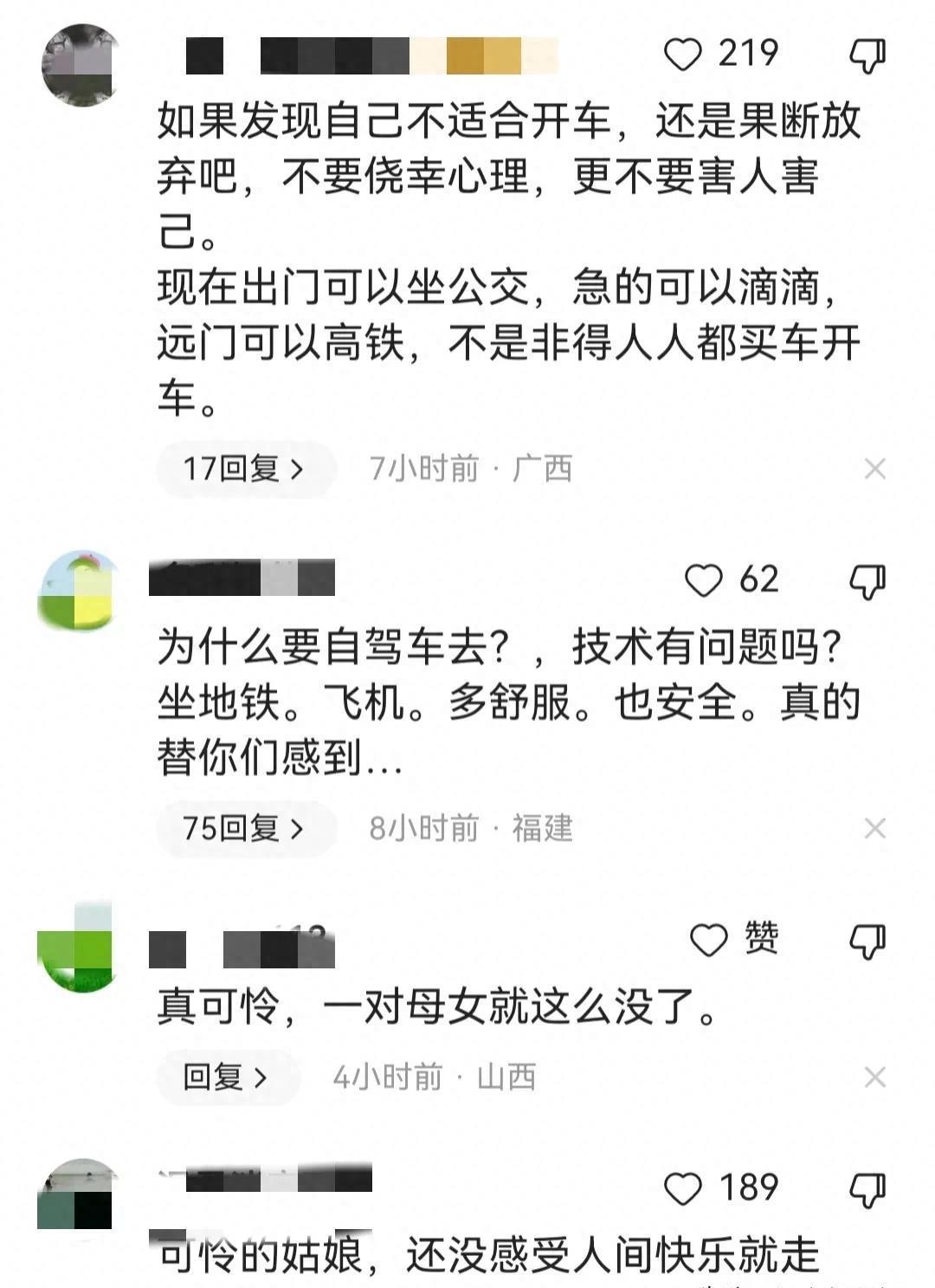Dislike the 真可怜 comment from 山西
935x1288 pixels.
coord(867,941)
